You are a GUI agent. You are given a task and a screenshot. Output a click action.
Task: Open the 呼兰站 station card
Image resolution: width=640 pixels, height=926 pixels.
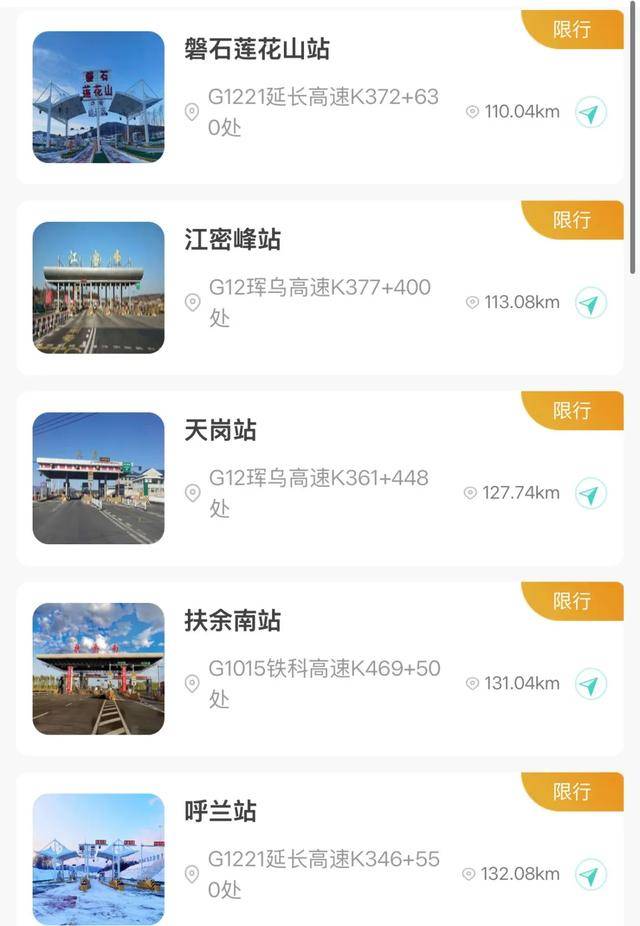click(221, 811)
